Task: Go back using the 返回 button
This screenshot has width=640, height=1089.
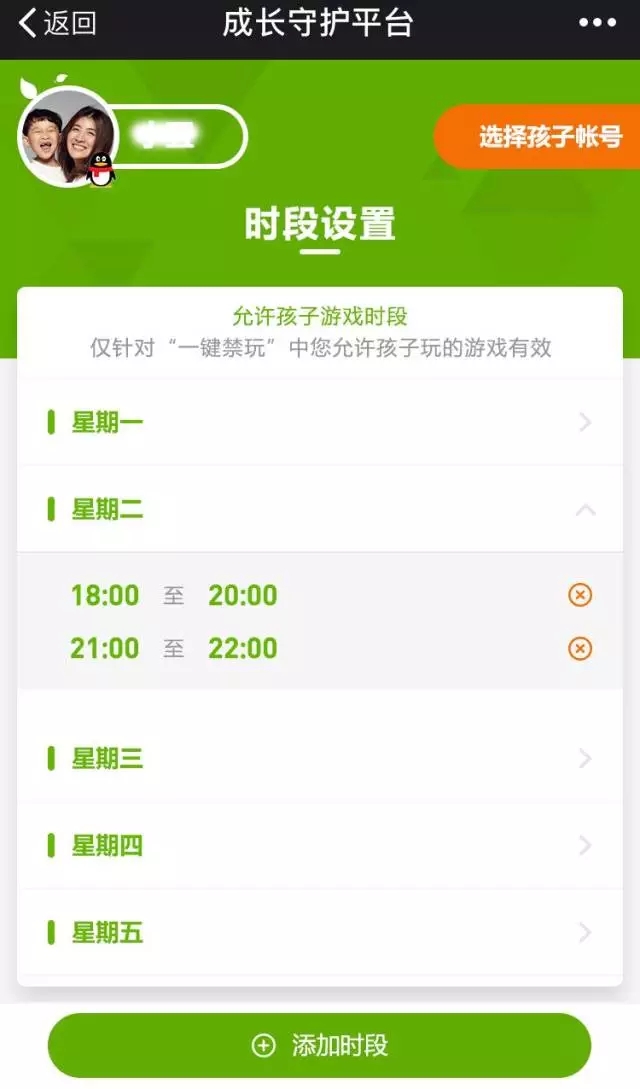Action: coord(58,24)
